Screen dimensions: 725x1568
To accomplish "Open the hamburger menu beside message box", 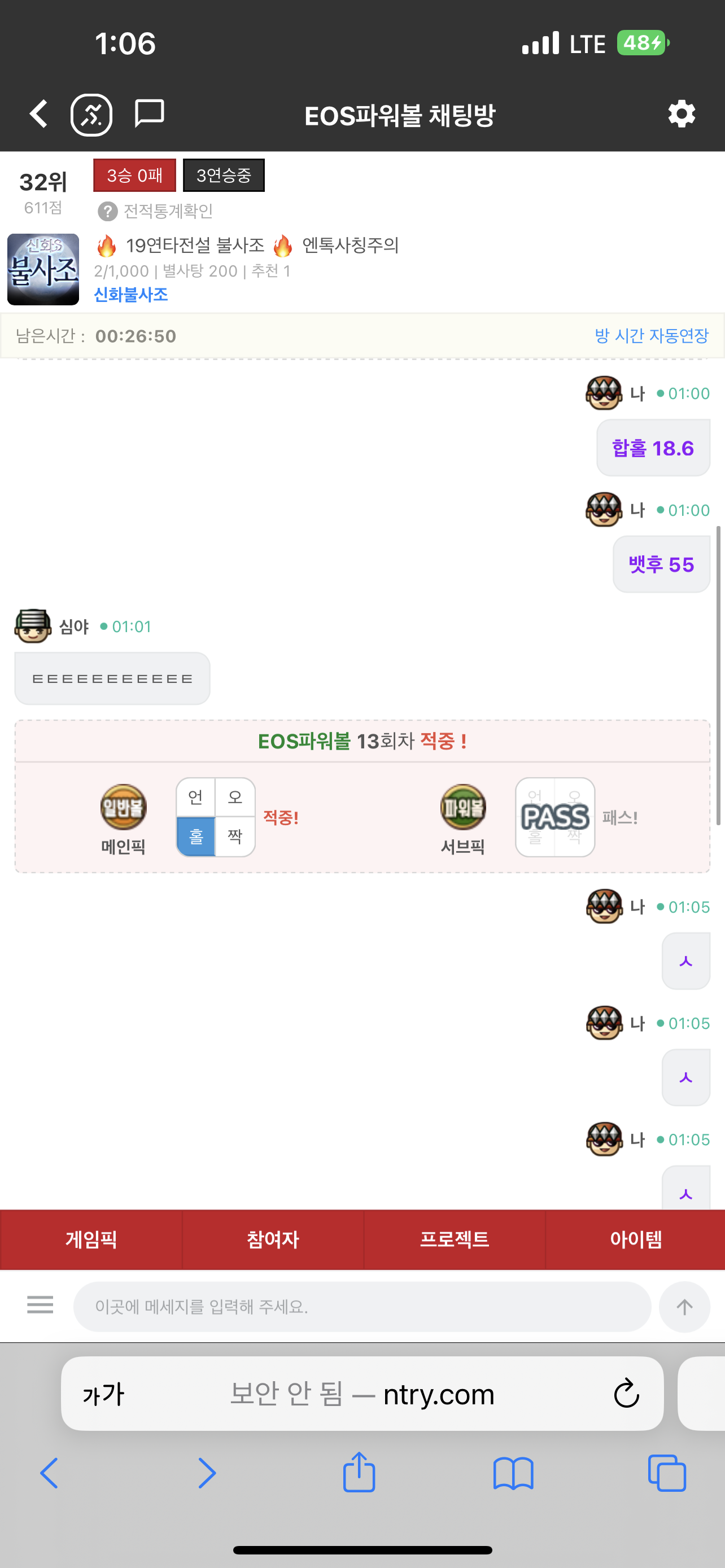I will [40, 1305].
